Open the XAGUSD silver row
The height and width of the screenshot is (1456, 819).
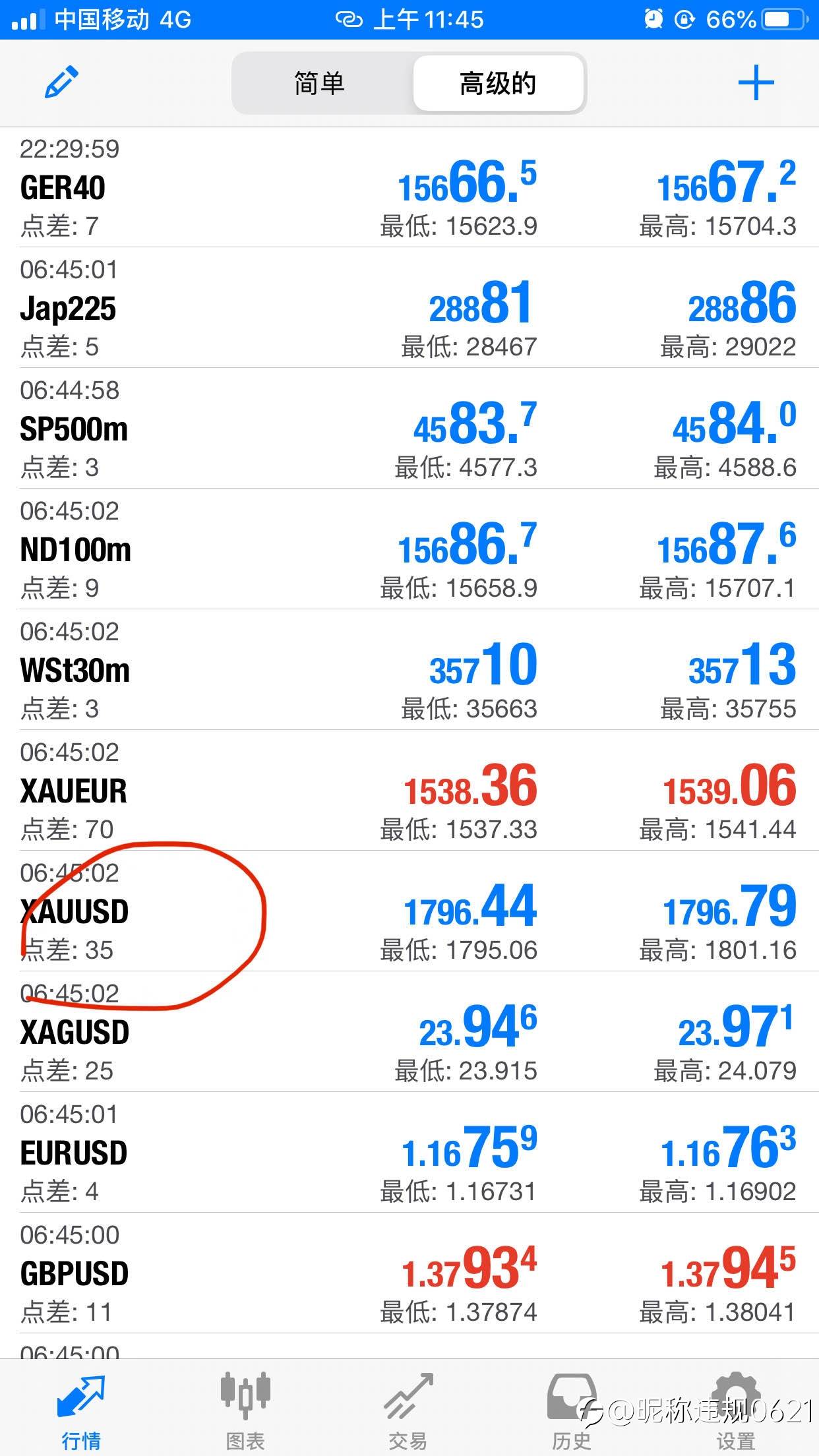point(409,1032)
